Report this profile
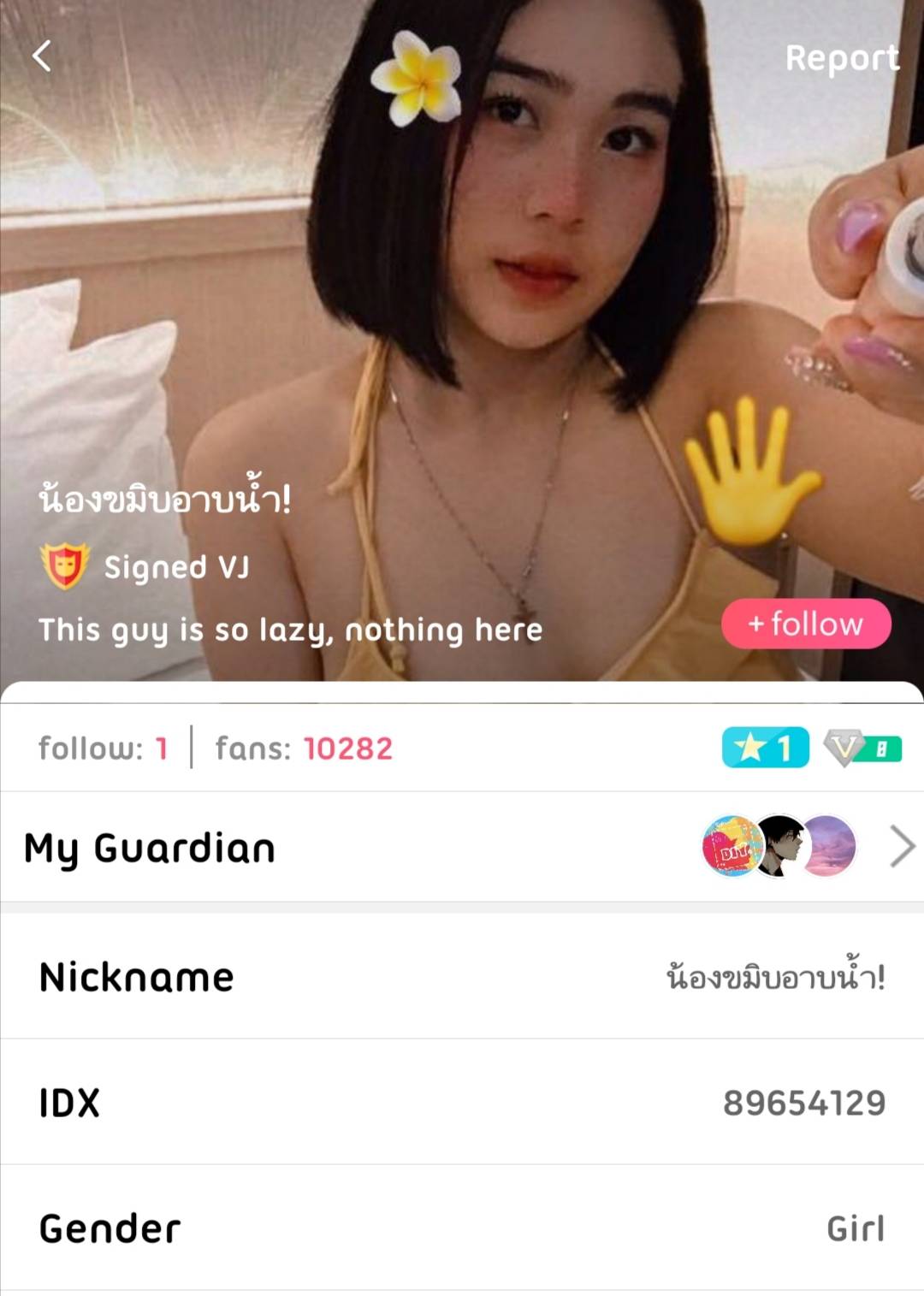924x1296 pixels. [x=841, y=58]
